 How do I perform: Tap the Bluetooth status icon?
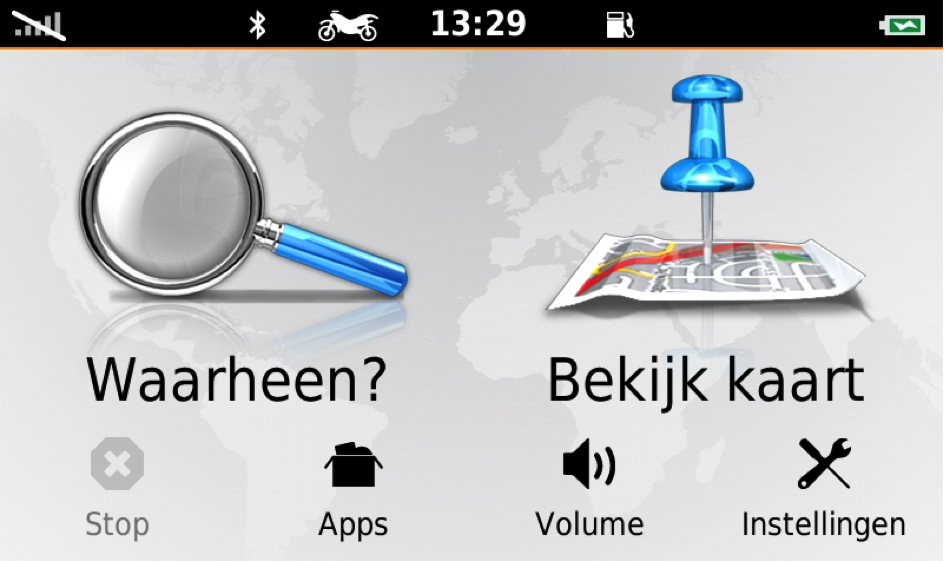(258, 25)
